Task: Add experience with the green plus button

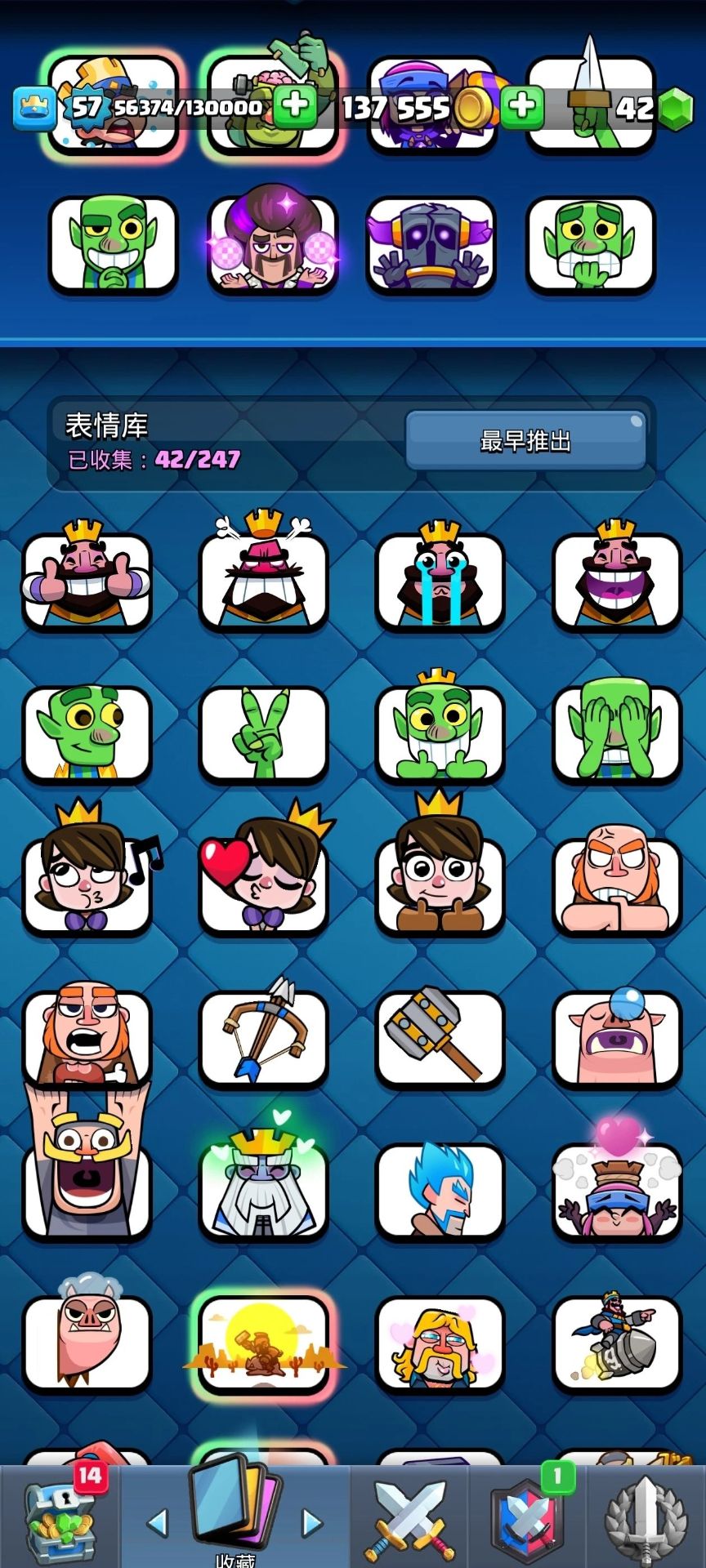Action: coord(295,106)
